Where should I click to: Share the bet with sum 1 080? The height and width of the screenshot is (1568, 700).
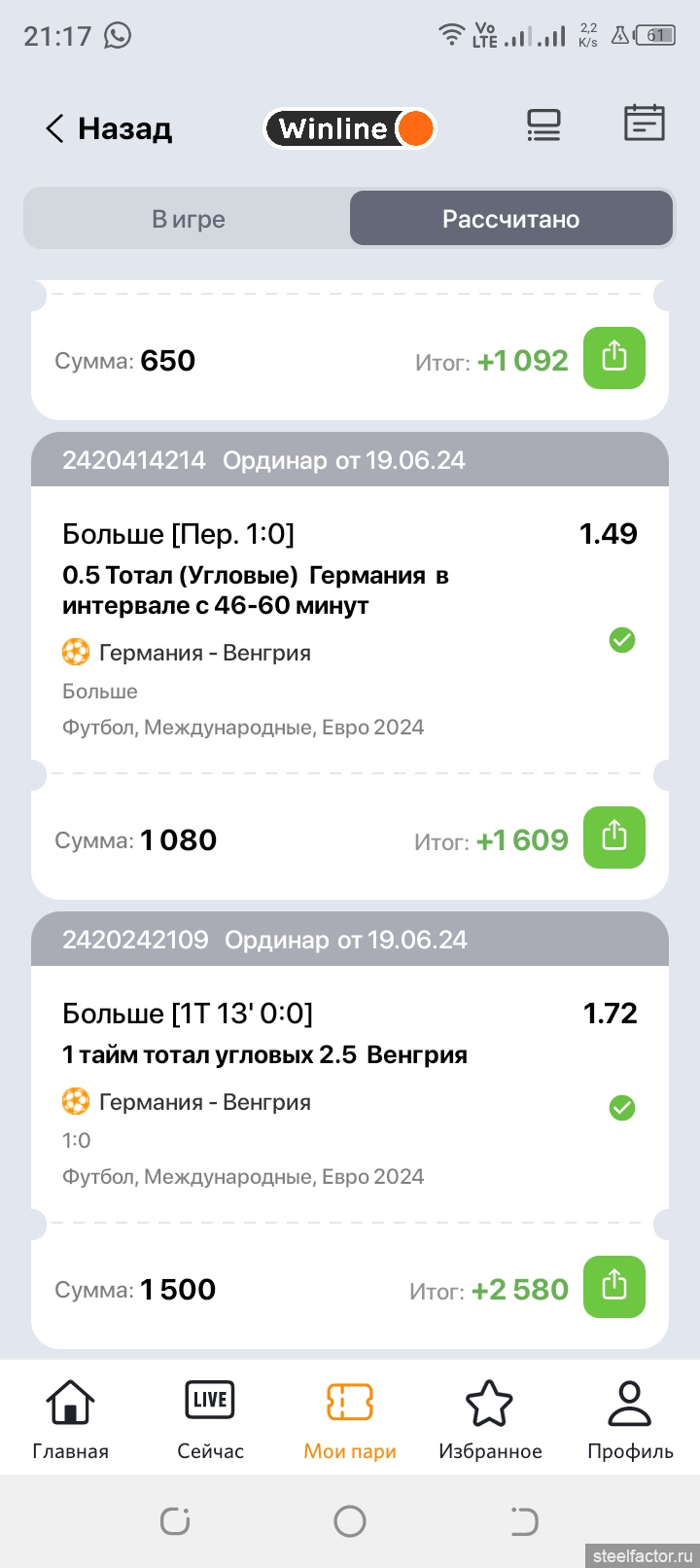coord(613,837)
